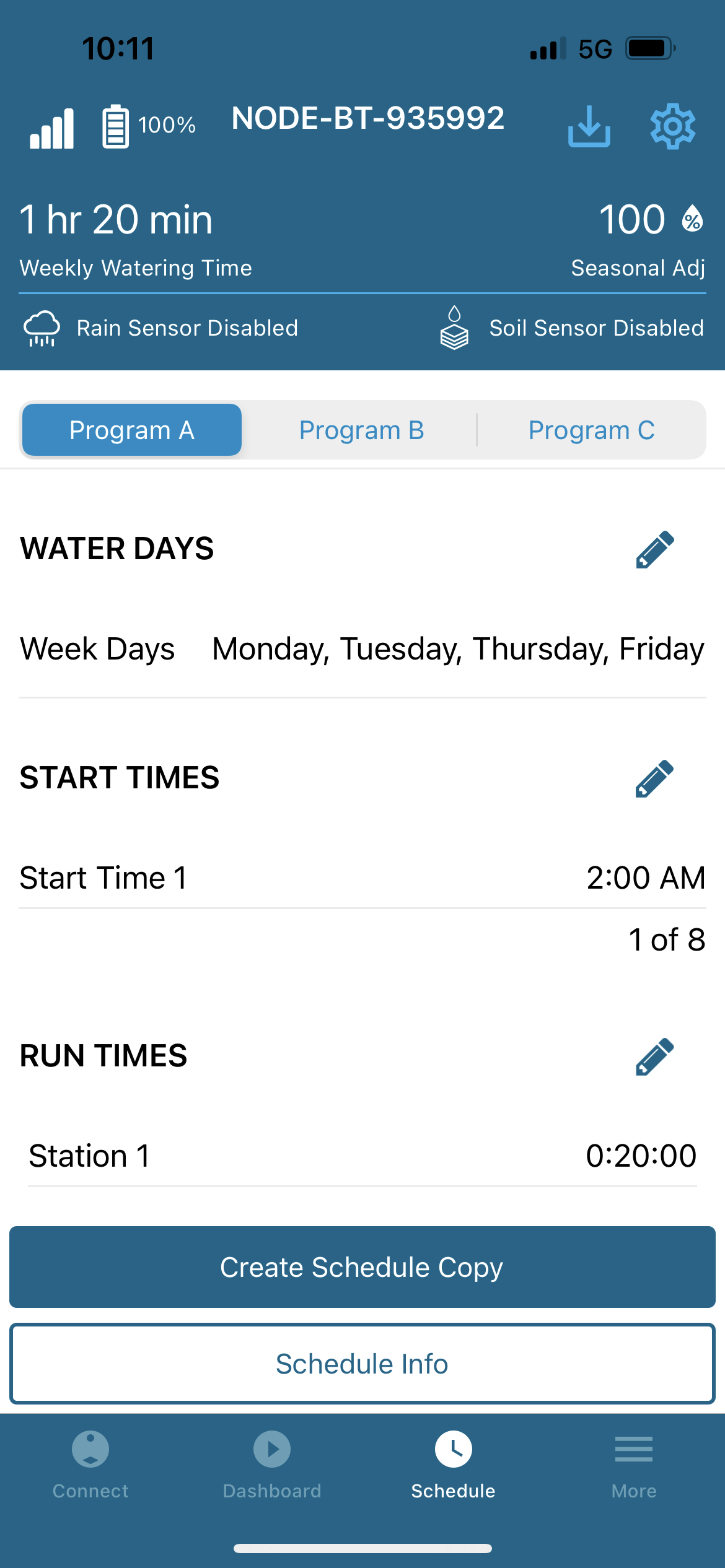Open Schedule Info
The width and height of the screenshot is (725, 1568).
(x=362, y=1364)
